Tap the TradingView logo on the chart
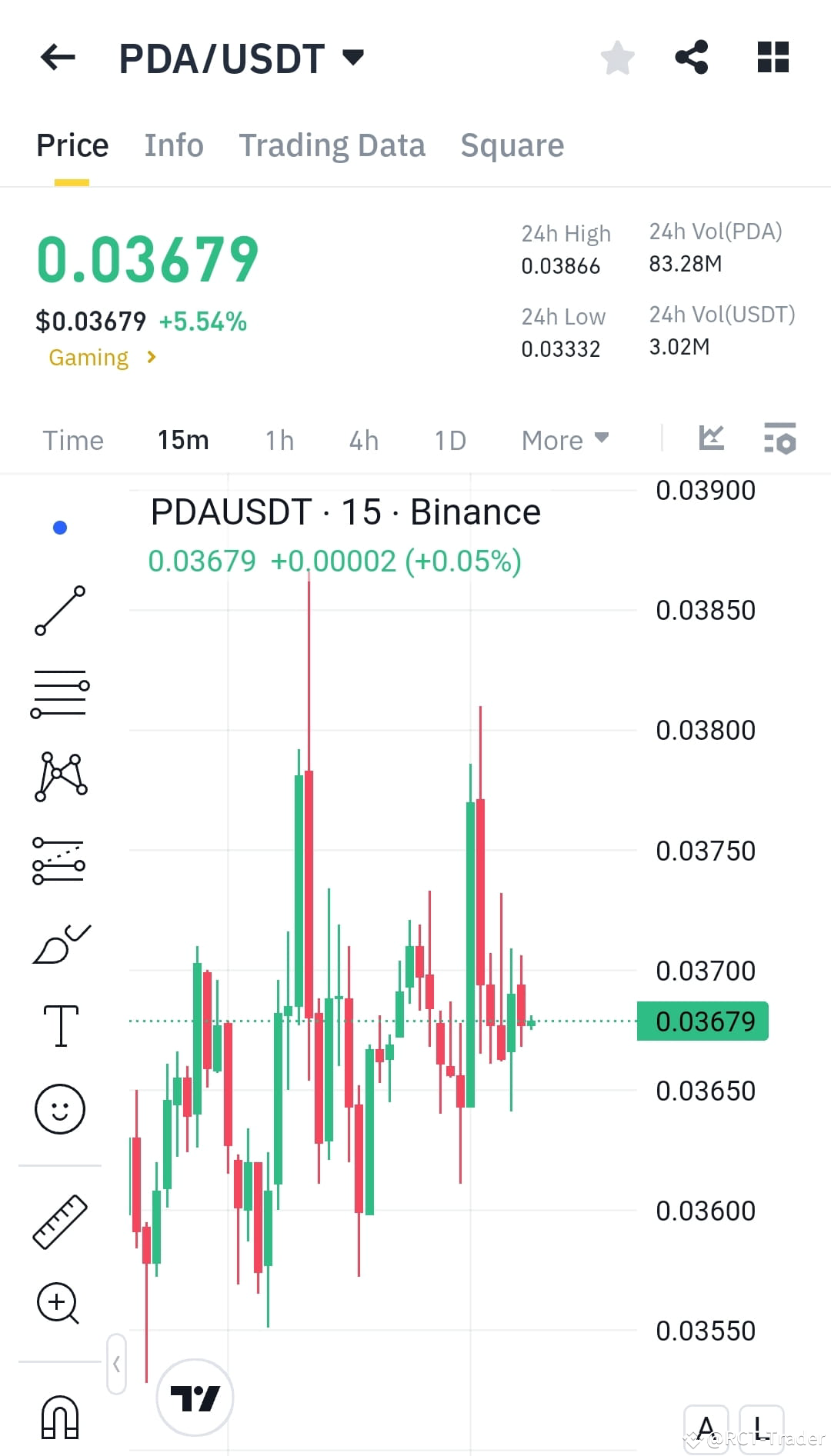 coord(195,1396)
